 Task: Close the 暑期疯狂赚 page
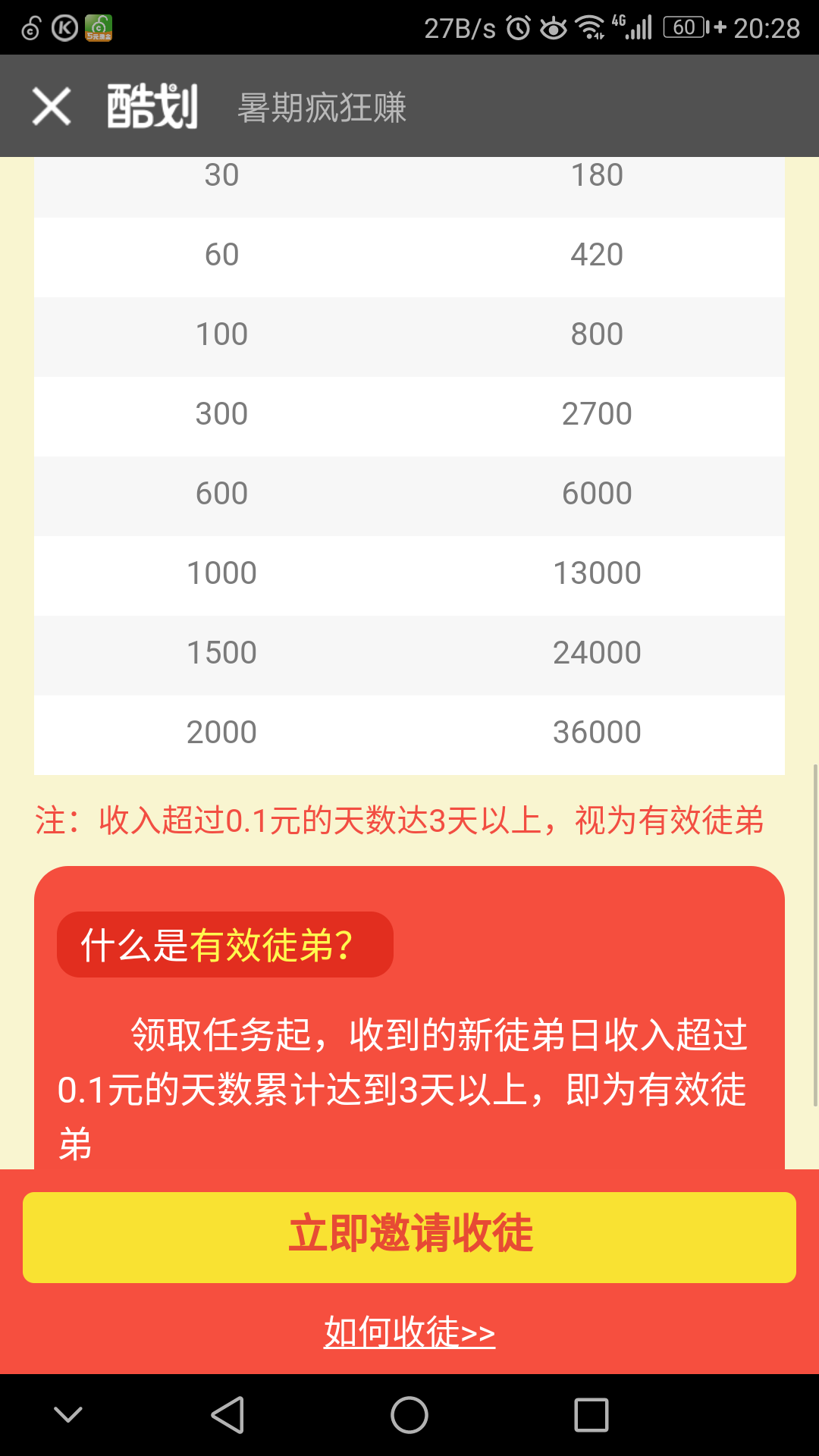[x=52, y=106]
